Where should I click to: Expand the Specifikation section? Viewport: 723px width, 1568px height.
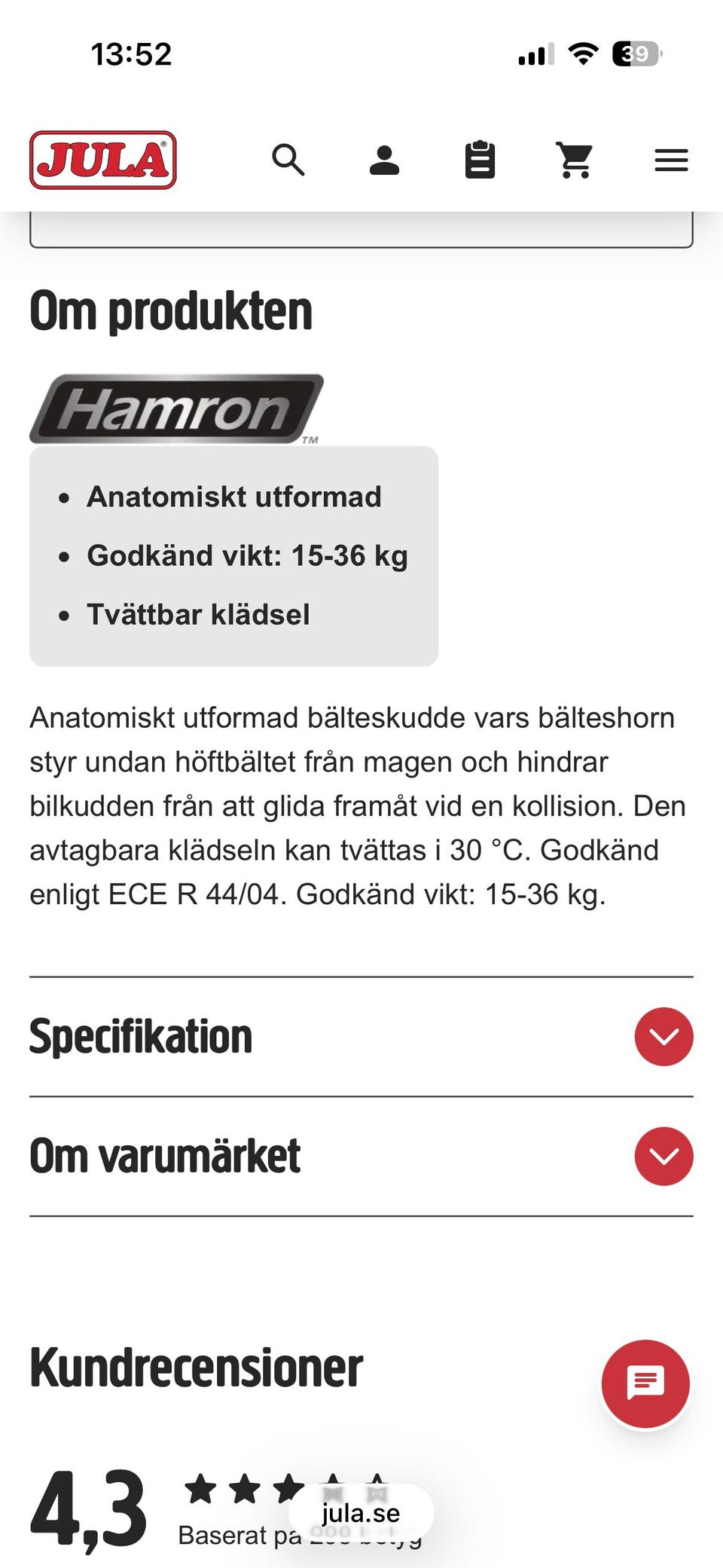pos(361,1037)
